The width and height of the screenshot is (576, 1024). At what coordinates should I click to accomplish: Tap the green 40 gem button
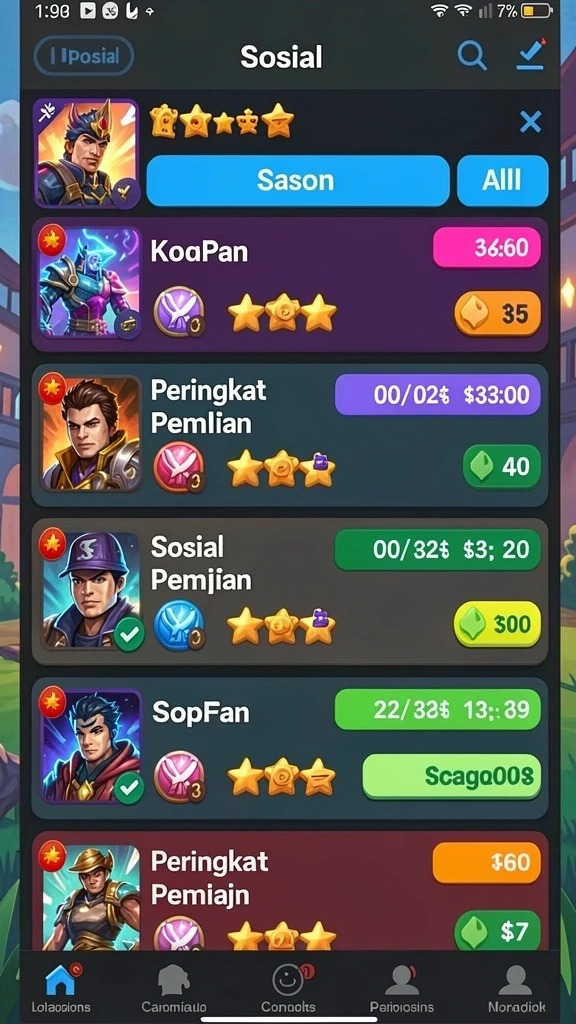(502, 466)
